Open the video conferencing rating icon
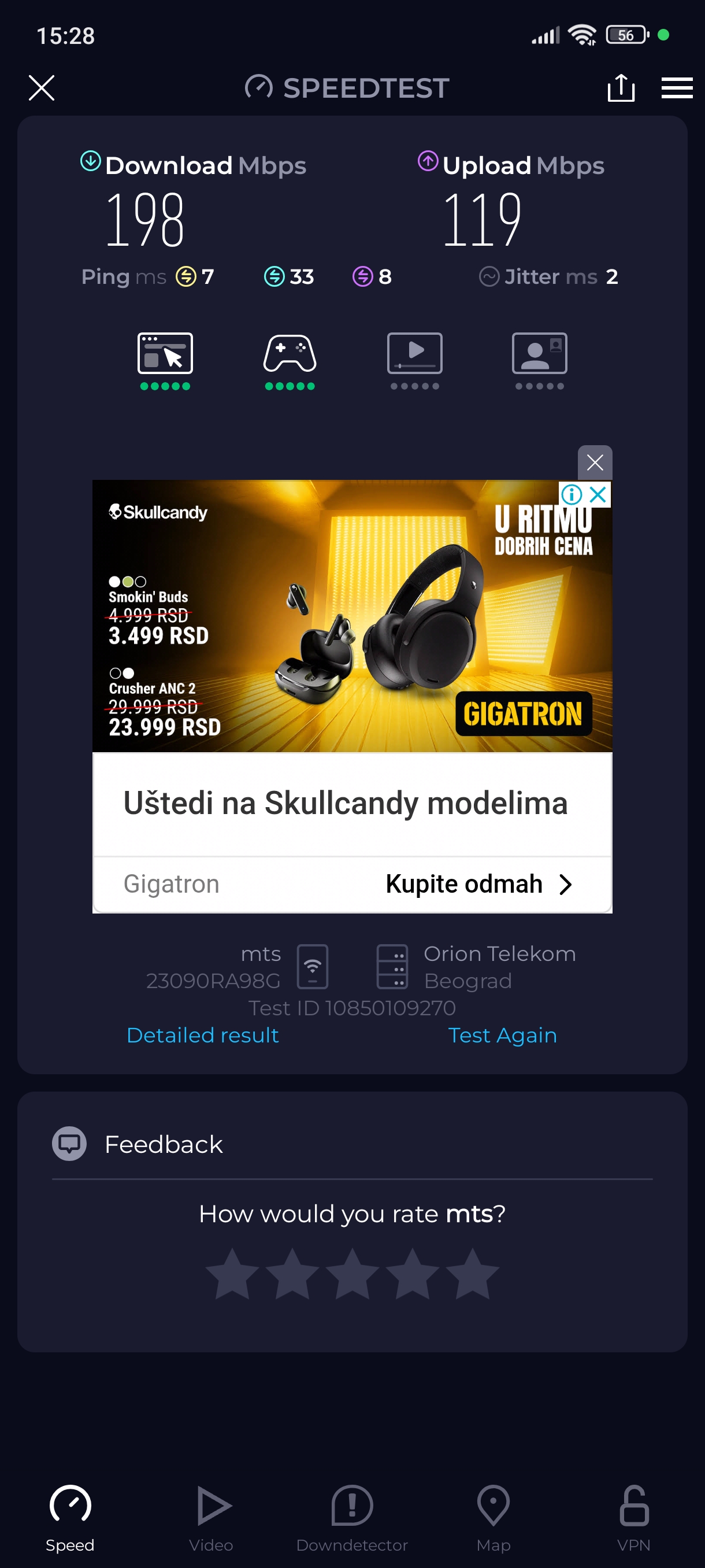The height and width of the screenshot is (1568, 705). [539, 354]
